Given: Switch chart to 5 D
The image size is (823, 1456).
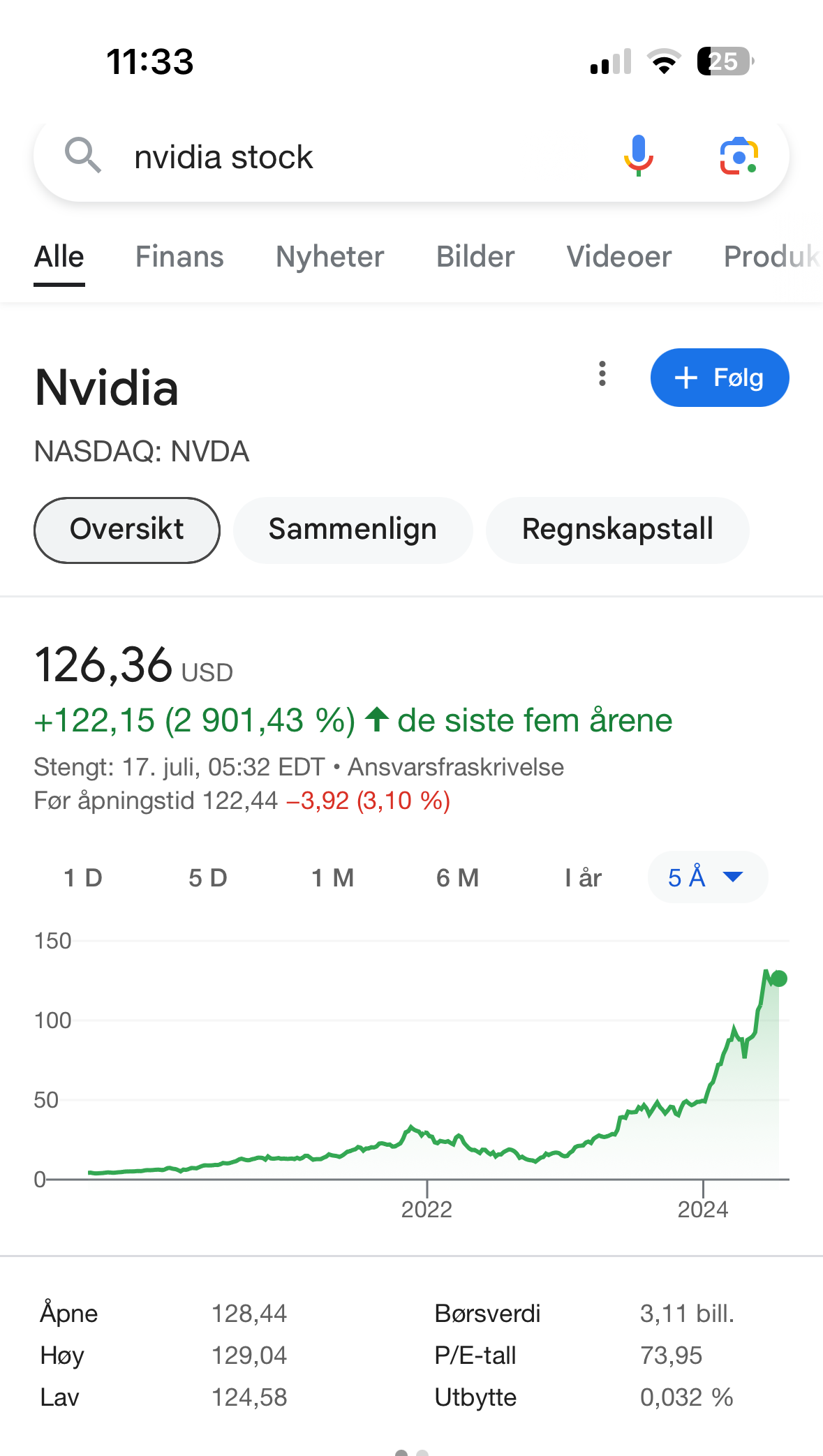Looking at the screenshot, I should tap(208, 878).
